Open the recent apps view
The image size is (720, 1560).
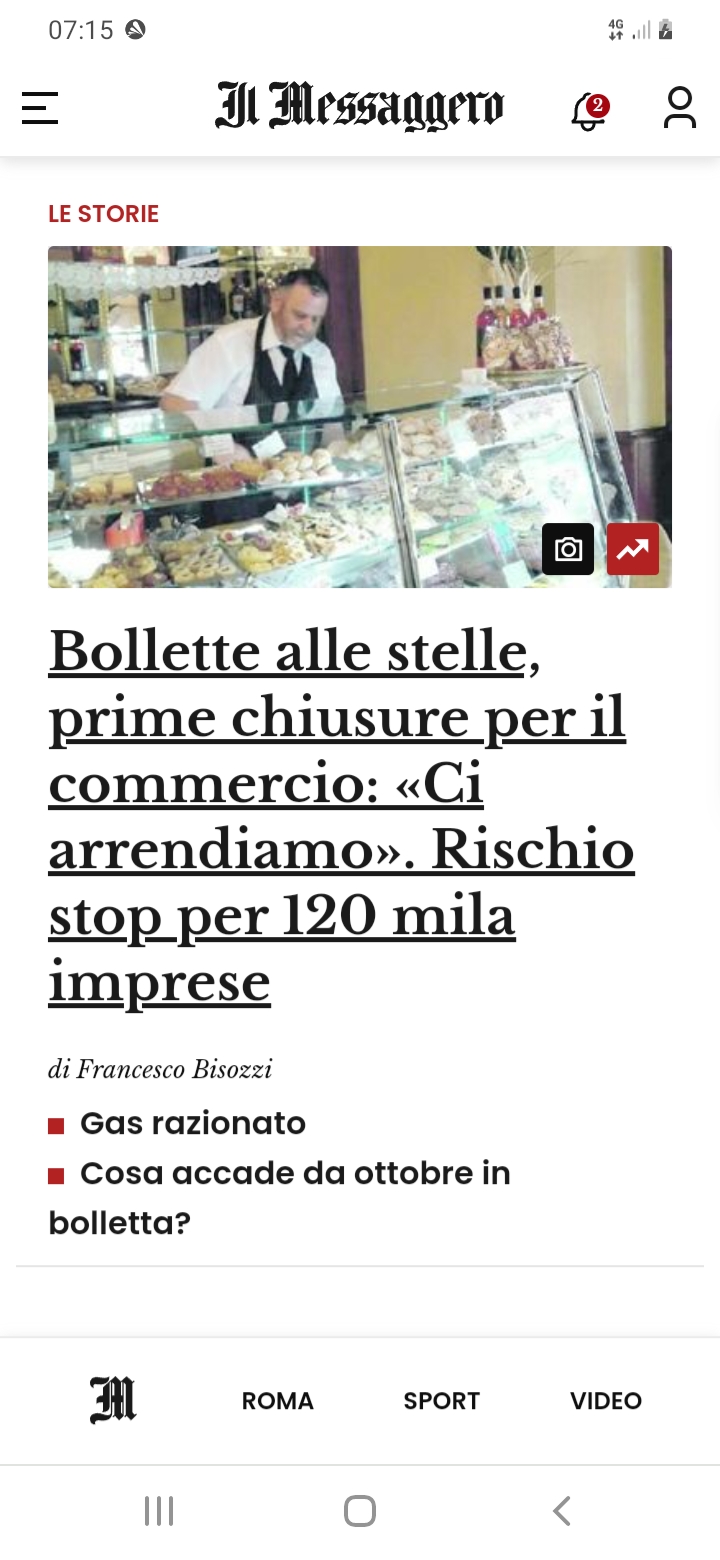tap(159, 1510)
